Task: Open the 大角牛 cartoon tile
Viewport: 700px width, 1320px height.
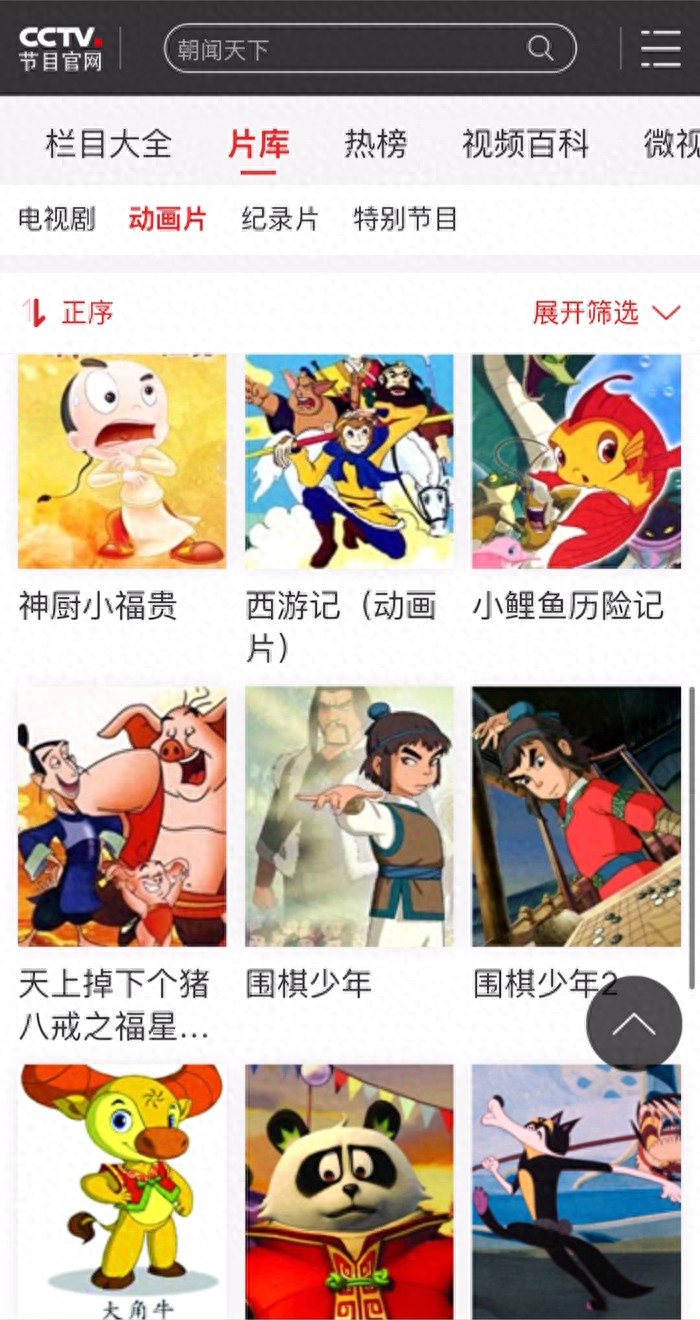Action: (x=122, y=1190)
